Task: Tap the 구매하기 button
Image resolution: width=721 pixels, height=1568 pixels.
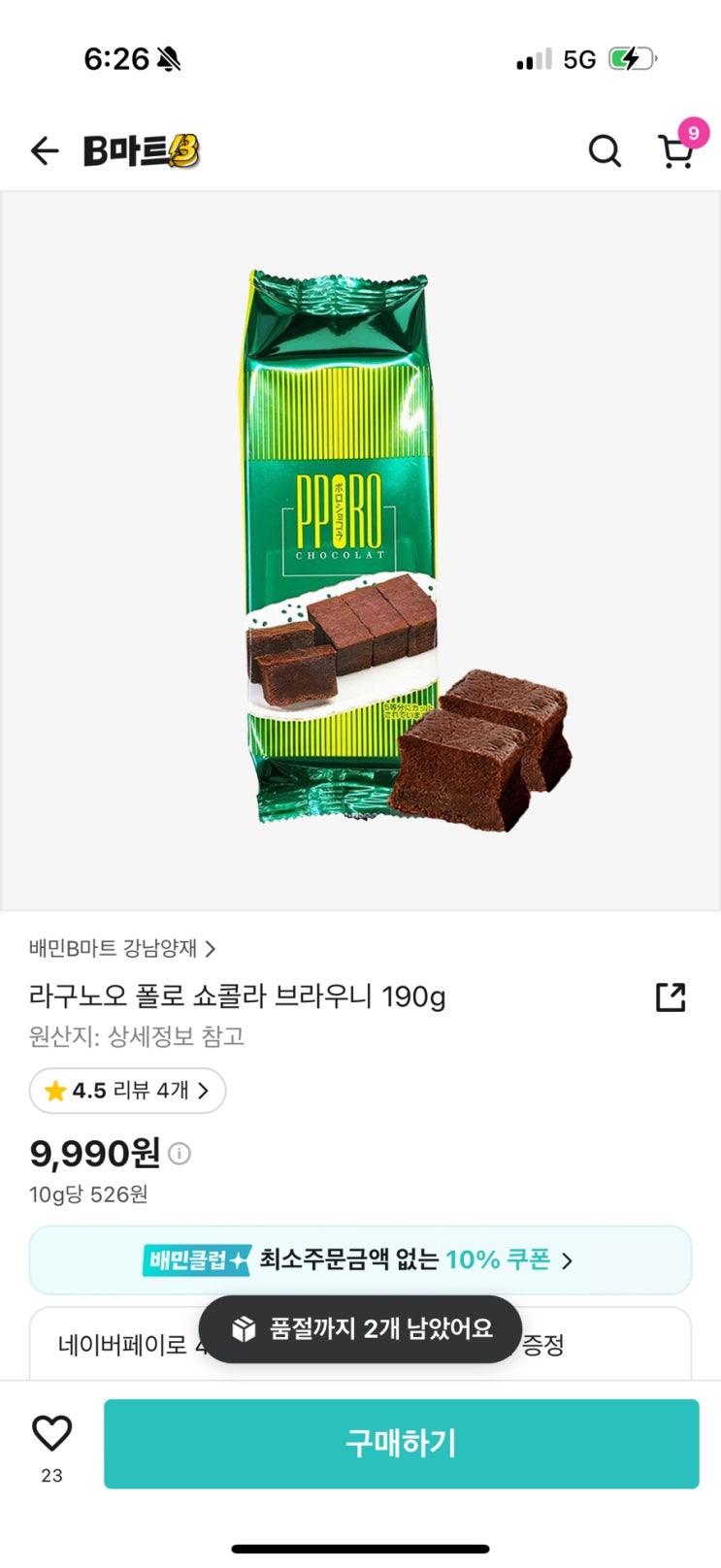Action: click(401, 1443)
